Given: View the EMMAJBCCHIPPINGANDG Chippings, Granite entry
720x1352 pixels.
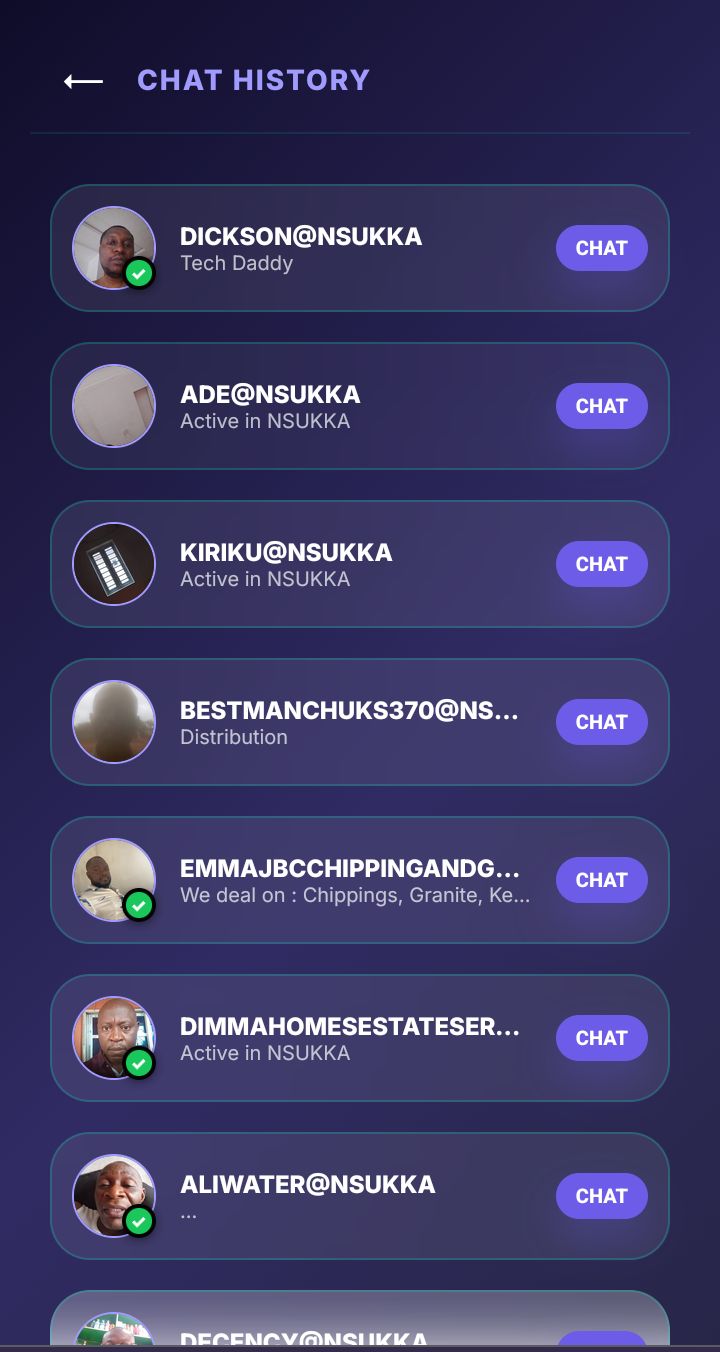Looking at the screenshot, I should click(360, 880).
